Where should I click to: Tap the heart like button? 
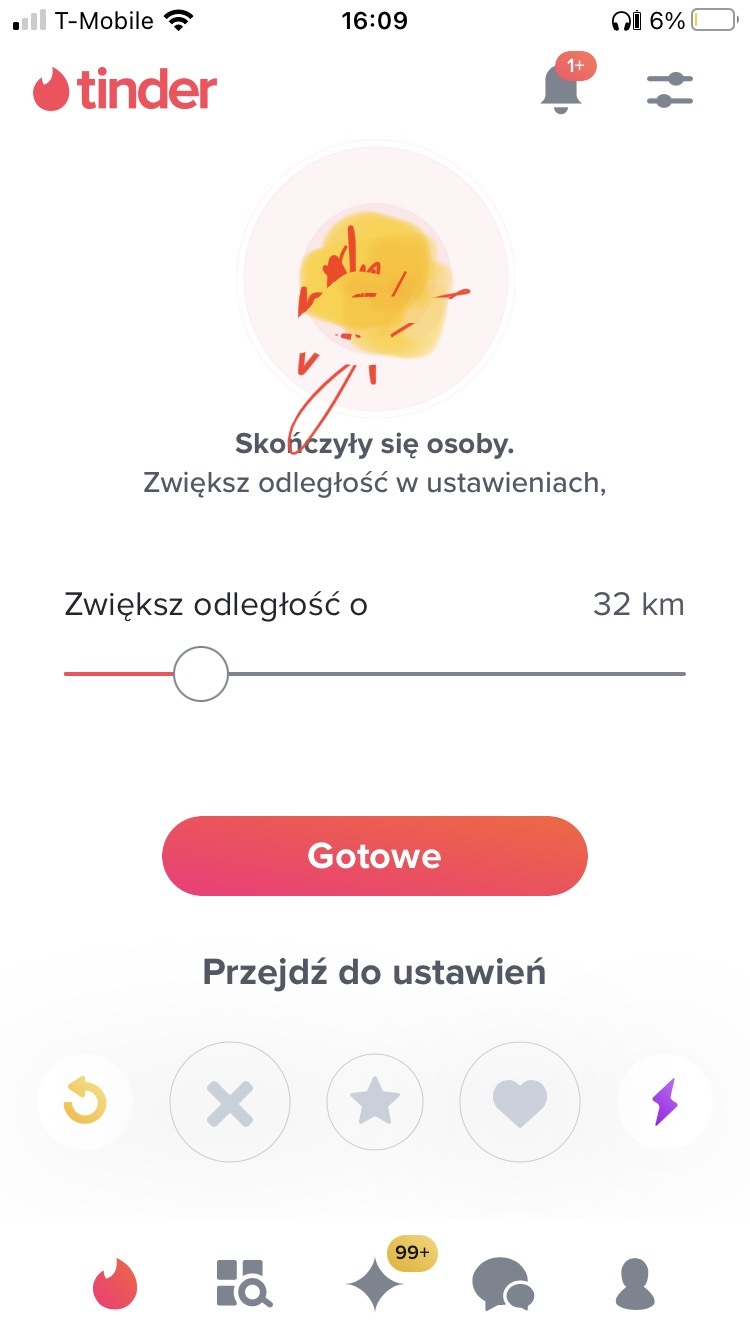[x=520, y=1103]
